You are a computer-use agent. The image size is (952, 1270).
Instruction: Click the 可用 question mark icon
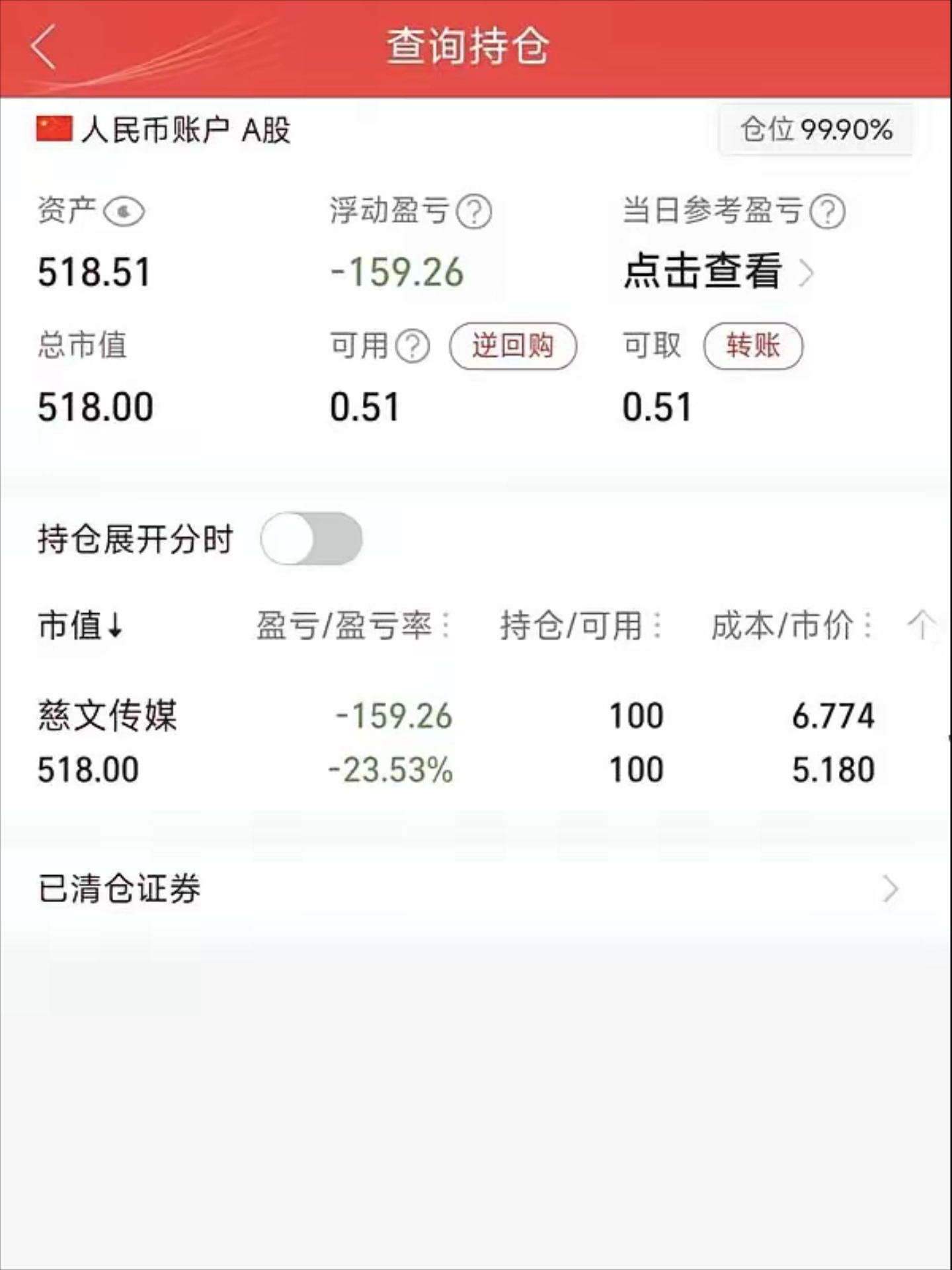(411, 345)
